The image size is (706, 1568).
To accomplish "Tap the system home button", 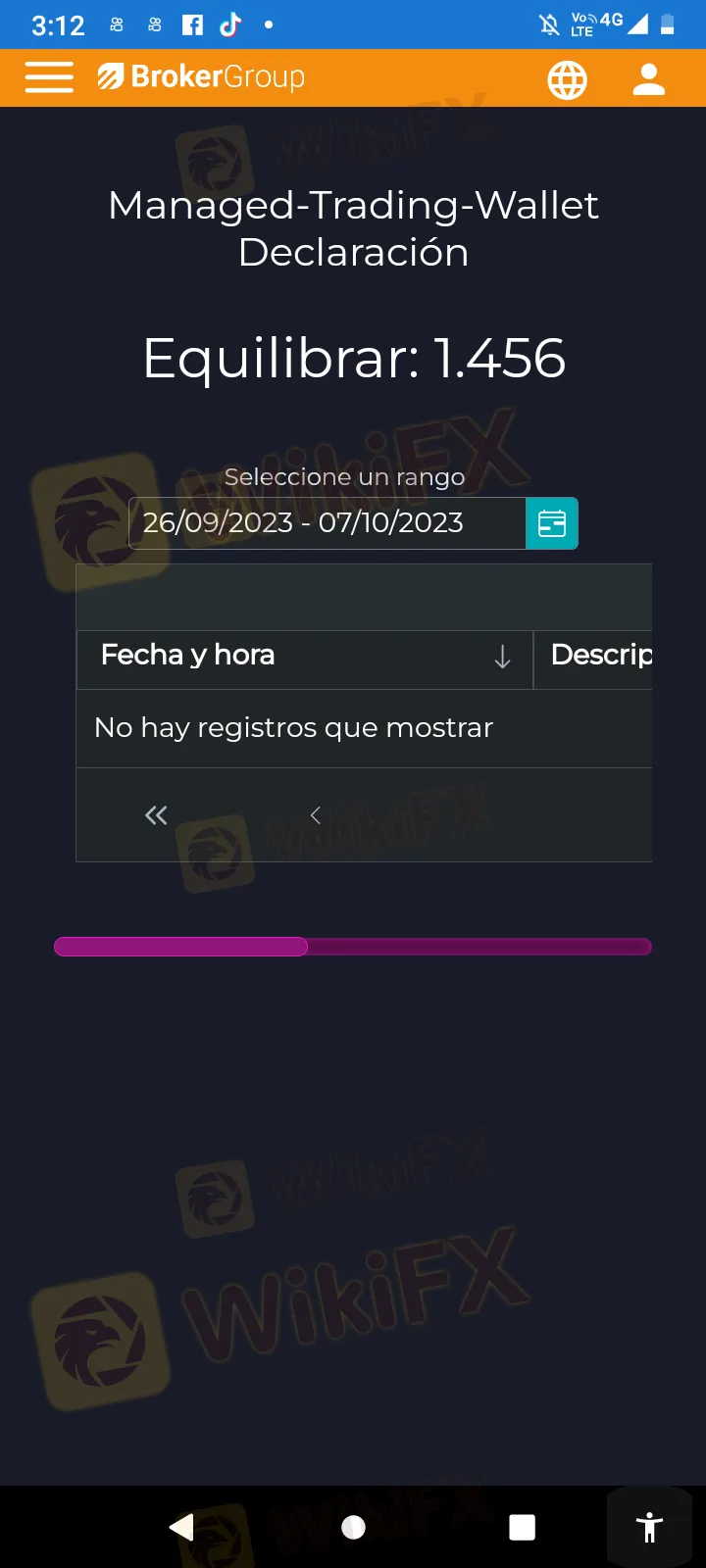I will click(x=353, y=1527).
